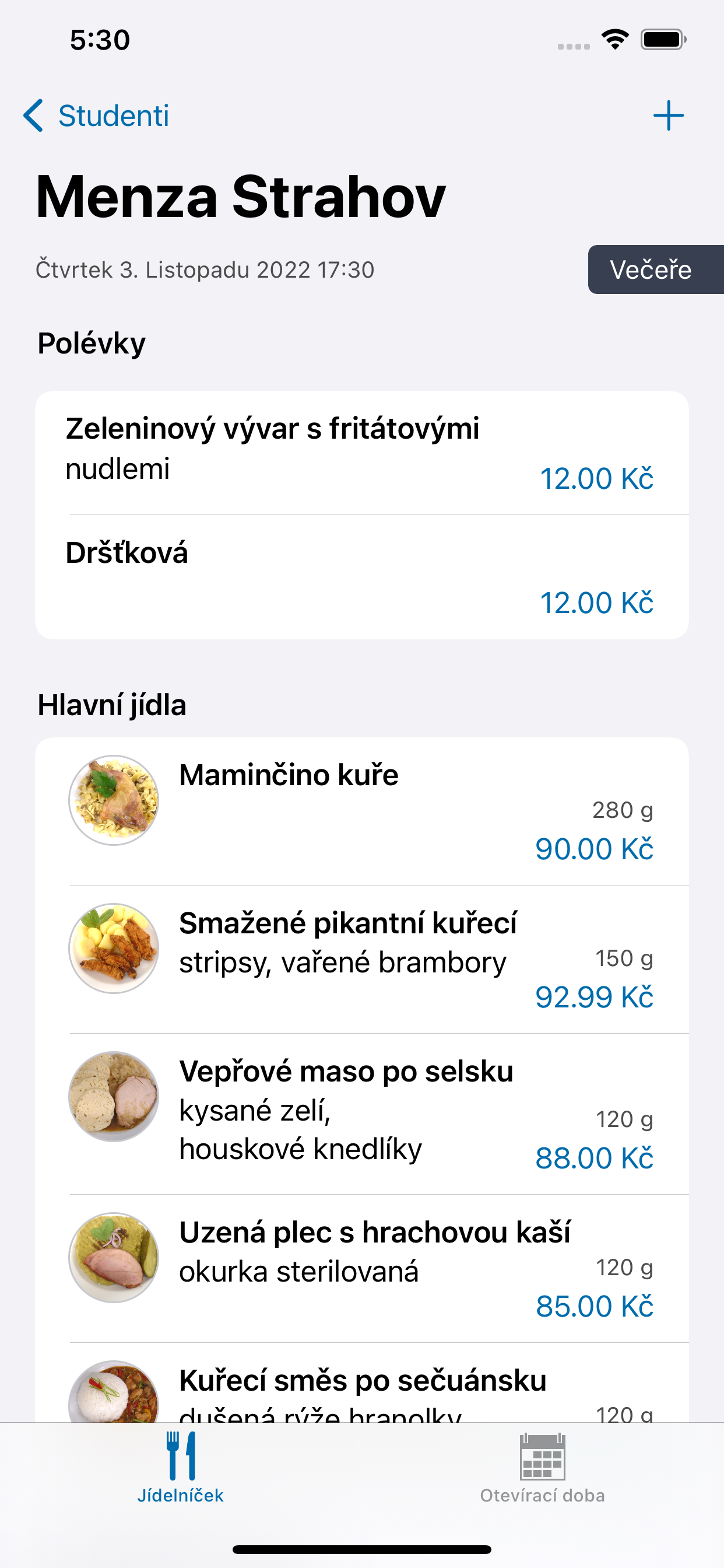View details of Maminčino kuře

pos(361,811)
